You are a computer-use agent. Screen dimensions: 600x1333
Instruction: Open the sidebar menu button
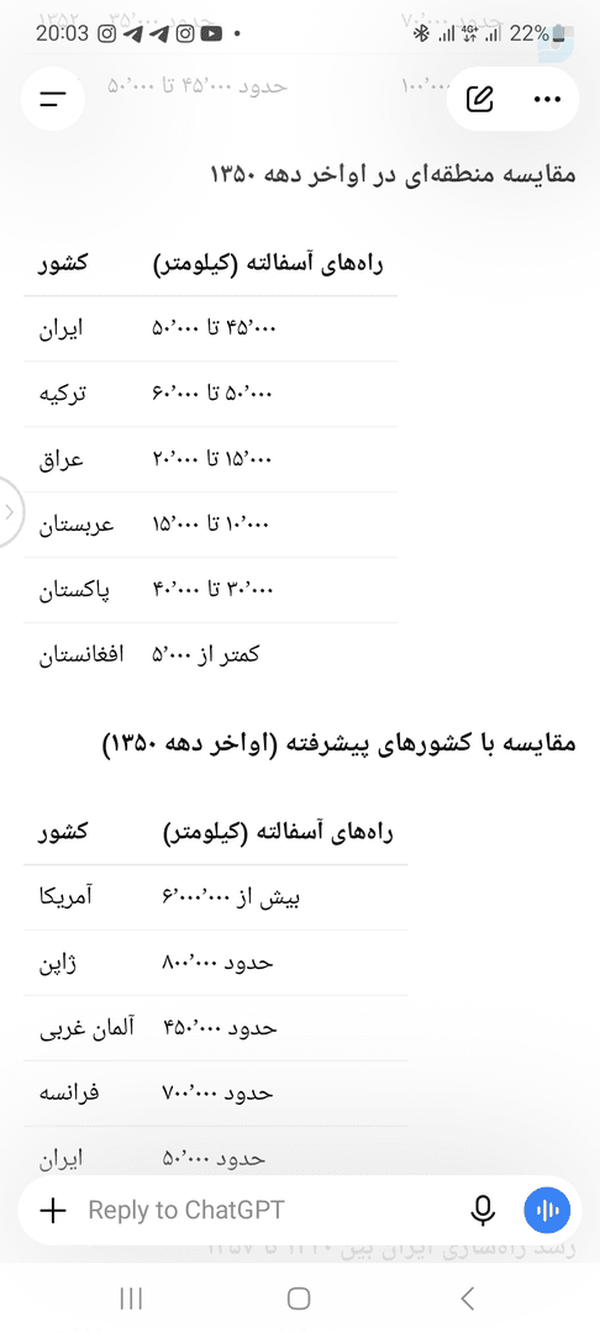tap(53, 99)
